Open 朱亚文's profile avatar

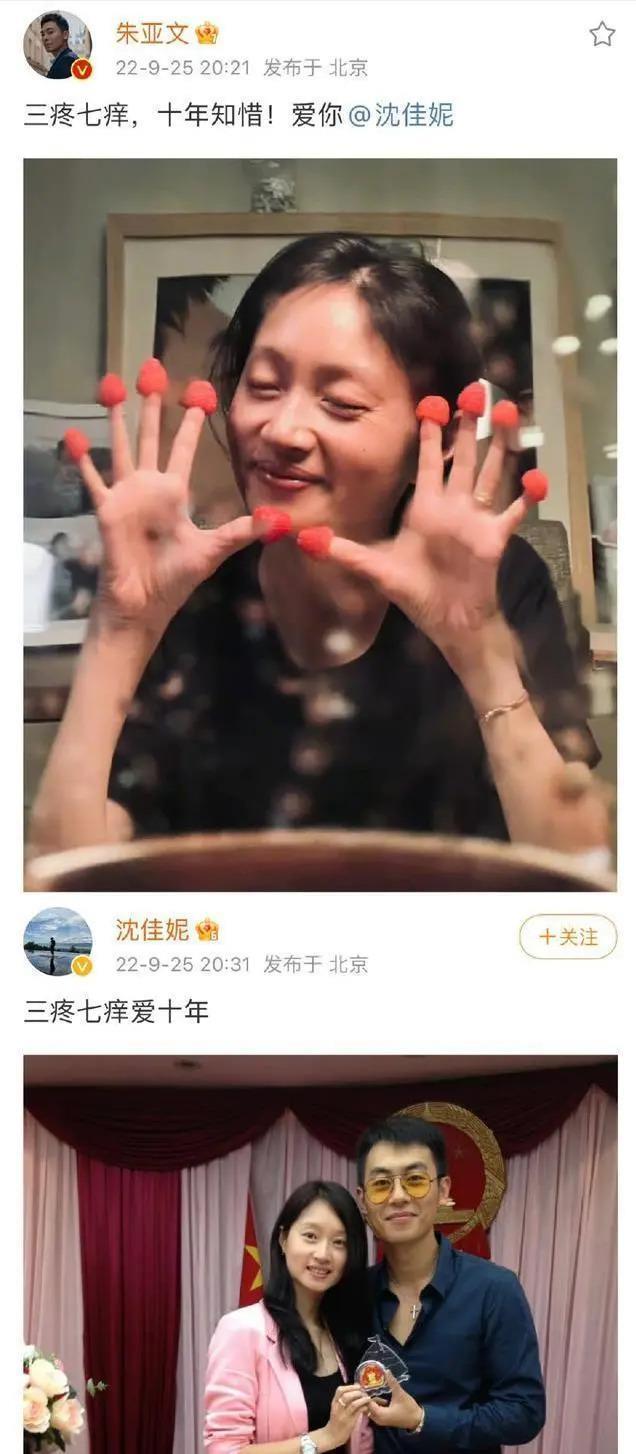click(x=57, y=45)
